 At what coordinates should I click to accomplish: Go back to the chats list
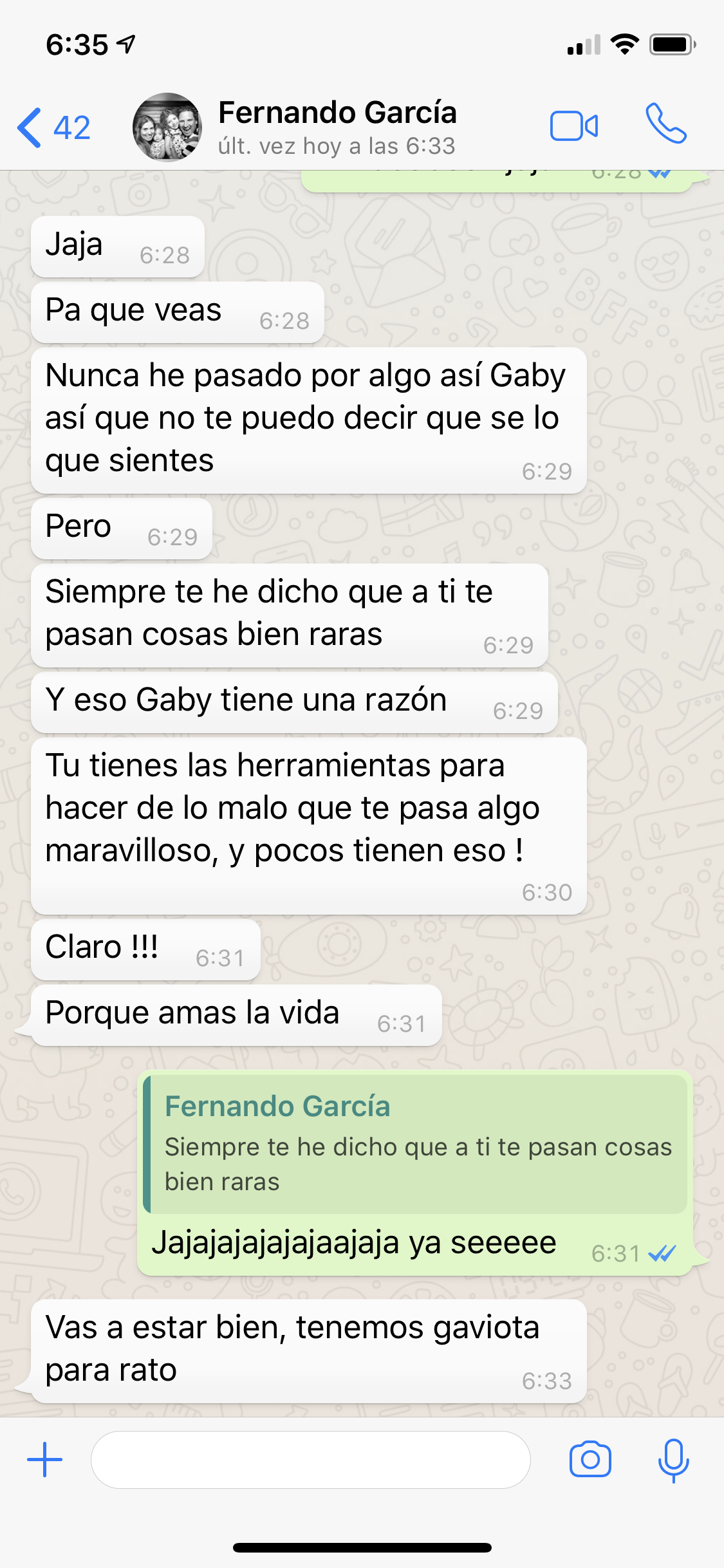[x=53, y=127]
